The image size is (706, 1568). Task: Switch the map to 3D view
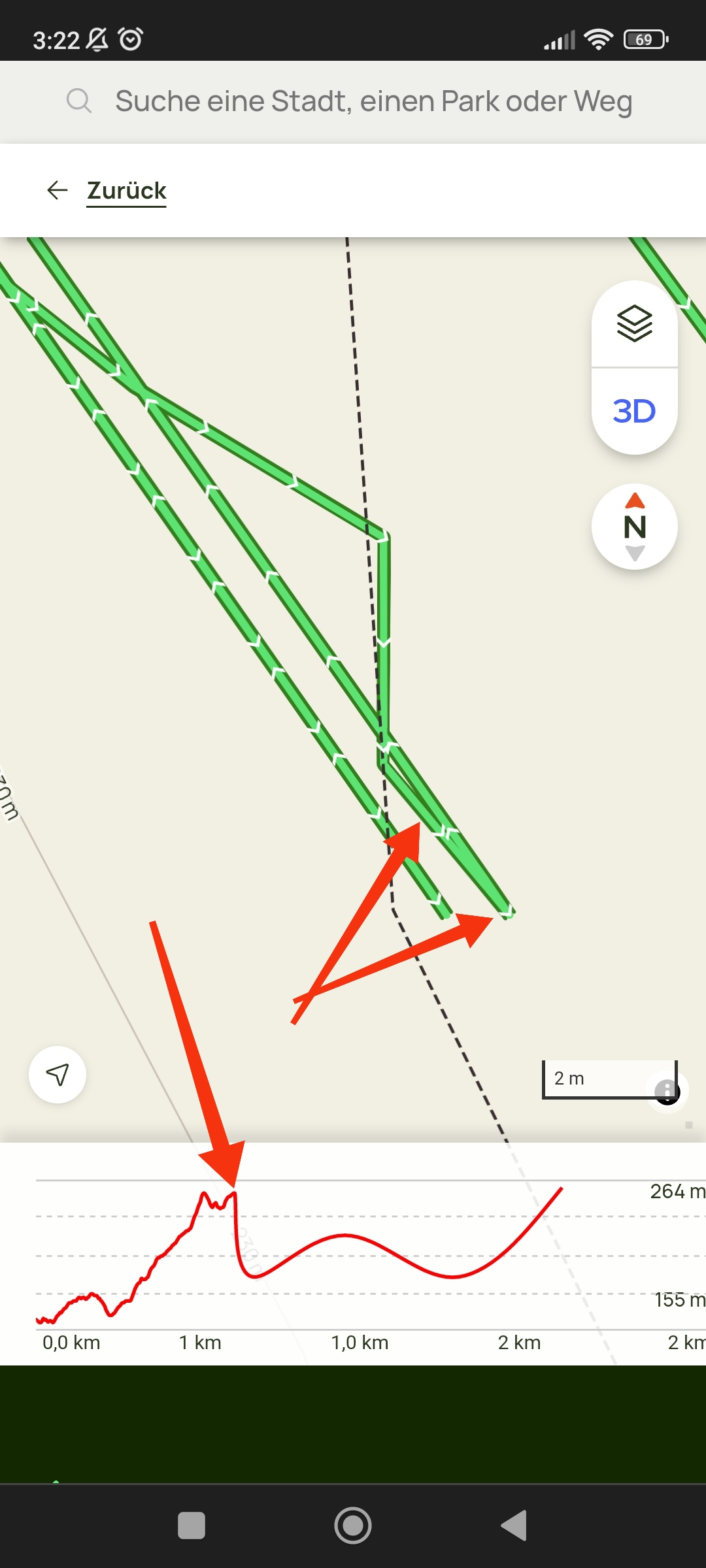click(x=634, y=412)
